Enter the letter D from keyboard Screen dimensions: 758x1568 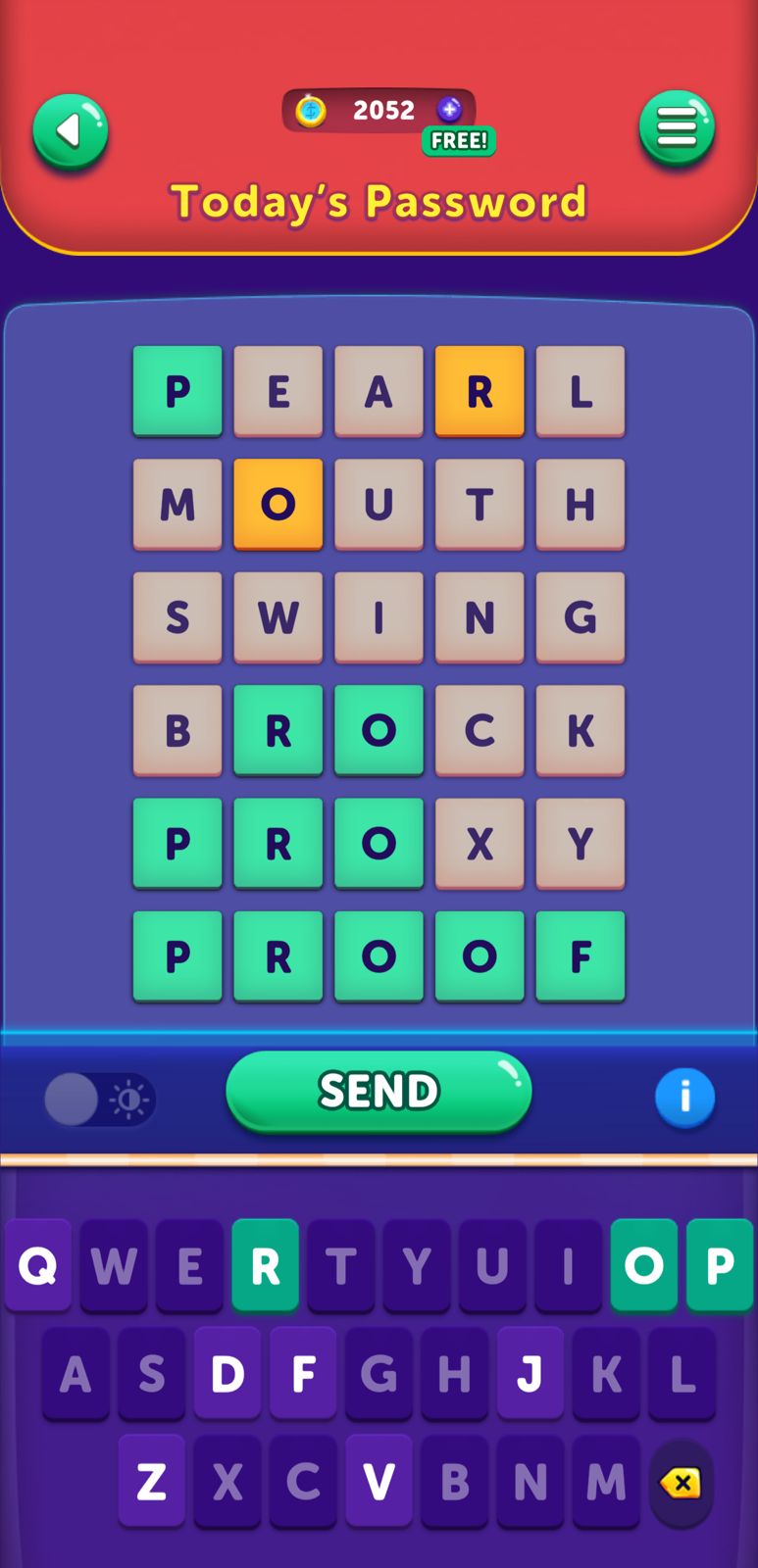coord(227,1374)
